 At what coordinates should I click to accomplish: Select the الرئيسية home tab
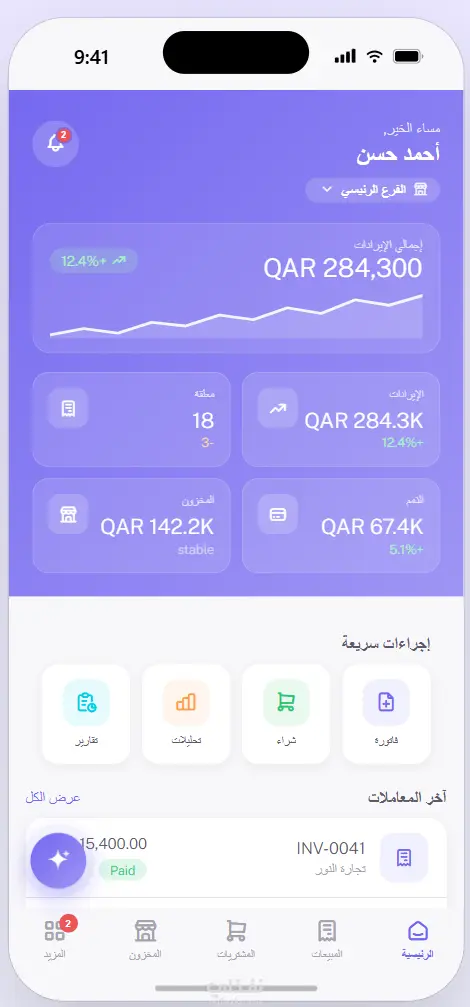[418, 939]
